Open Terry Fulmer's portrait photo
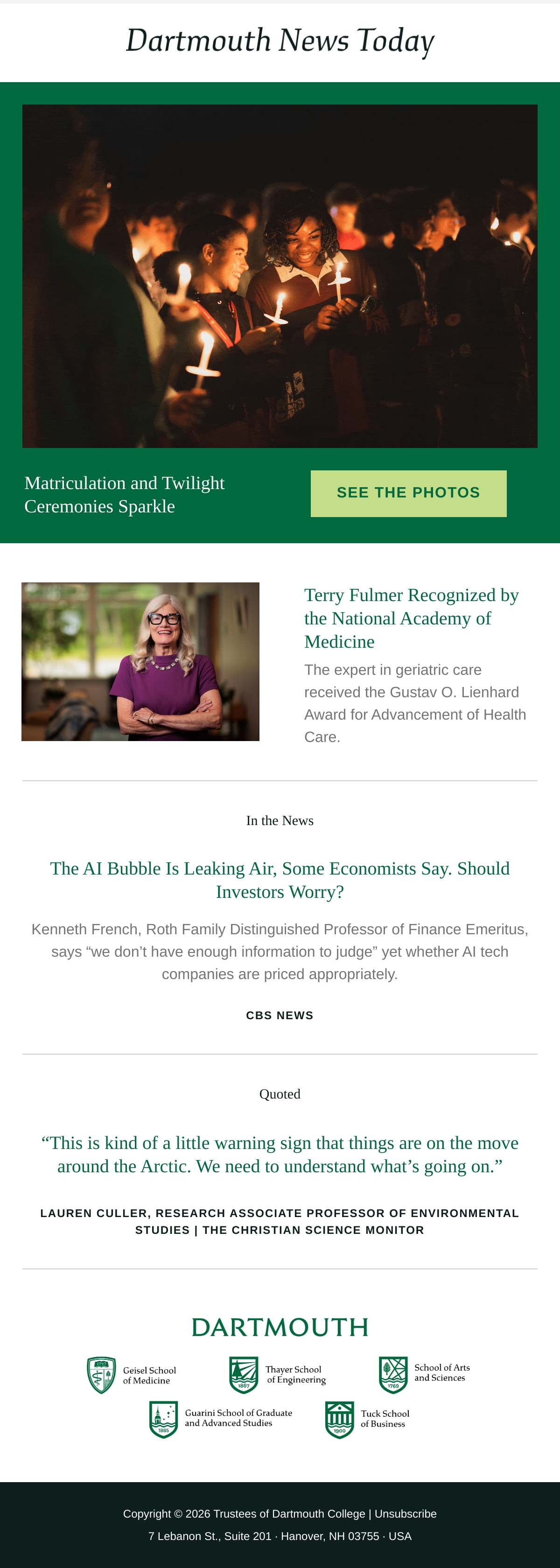Viewport: 560px width, 1568px height. click(x=140, y=662)
